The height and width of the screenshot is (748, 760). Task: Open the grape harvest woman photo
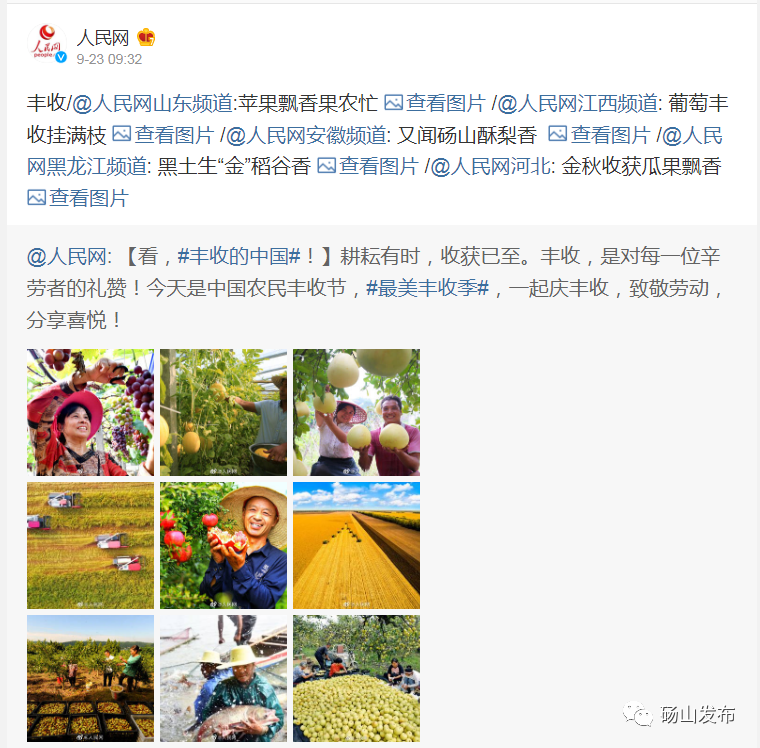coord(90,412)
